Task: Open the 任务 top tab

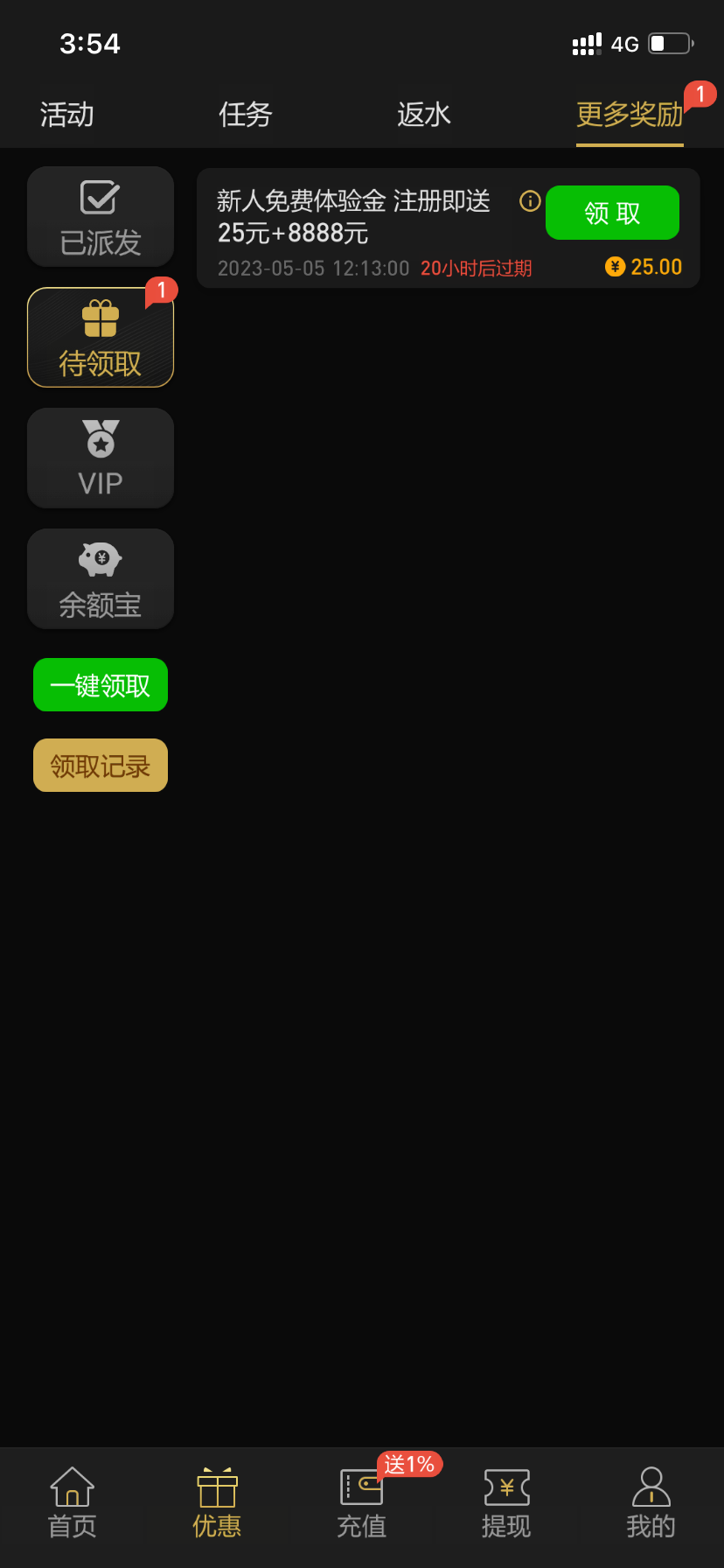Action: pyautogui.click(x=246, y=115)
